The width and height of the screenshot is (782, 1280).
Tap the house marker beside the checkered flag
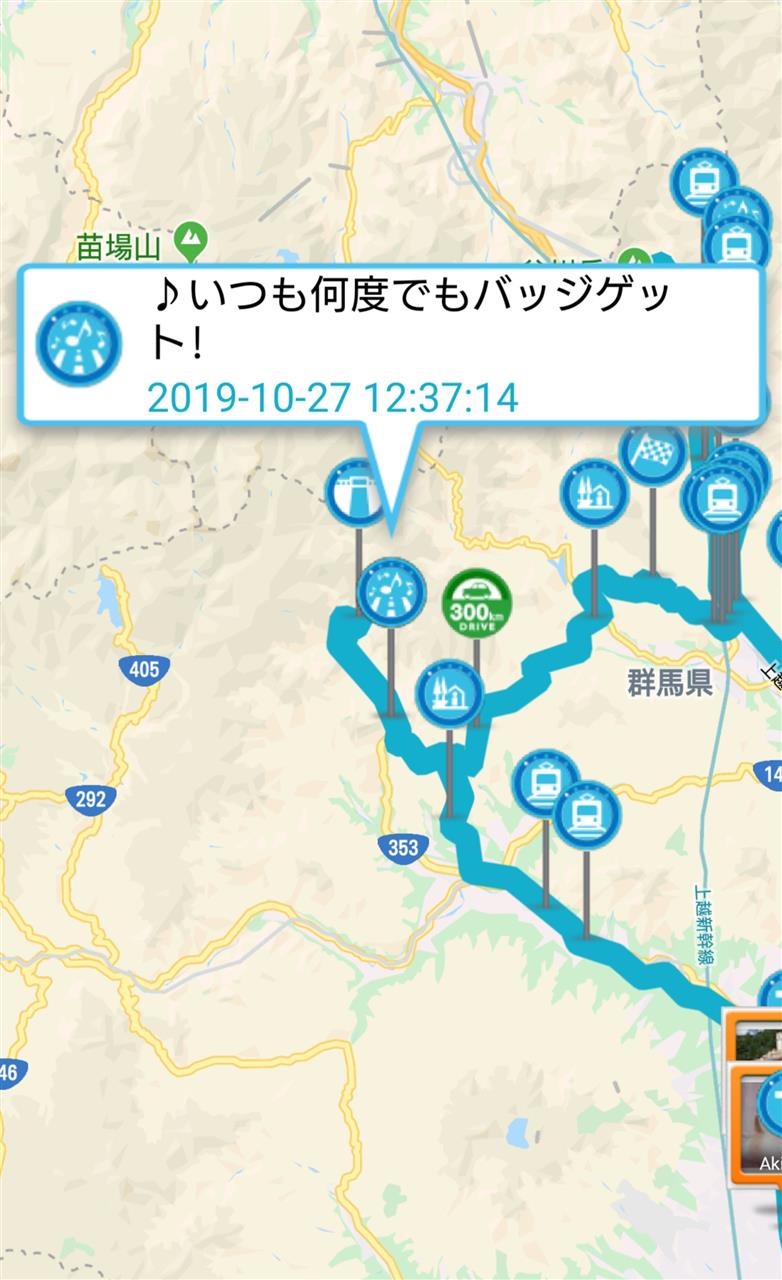coord(594,492)
